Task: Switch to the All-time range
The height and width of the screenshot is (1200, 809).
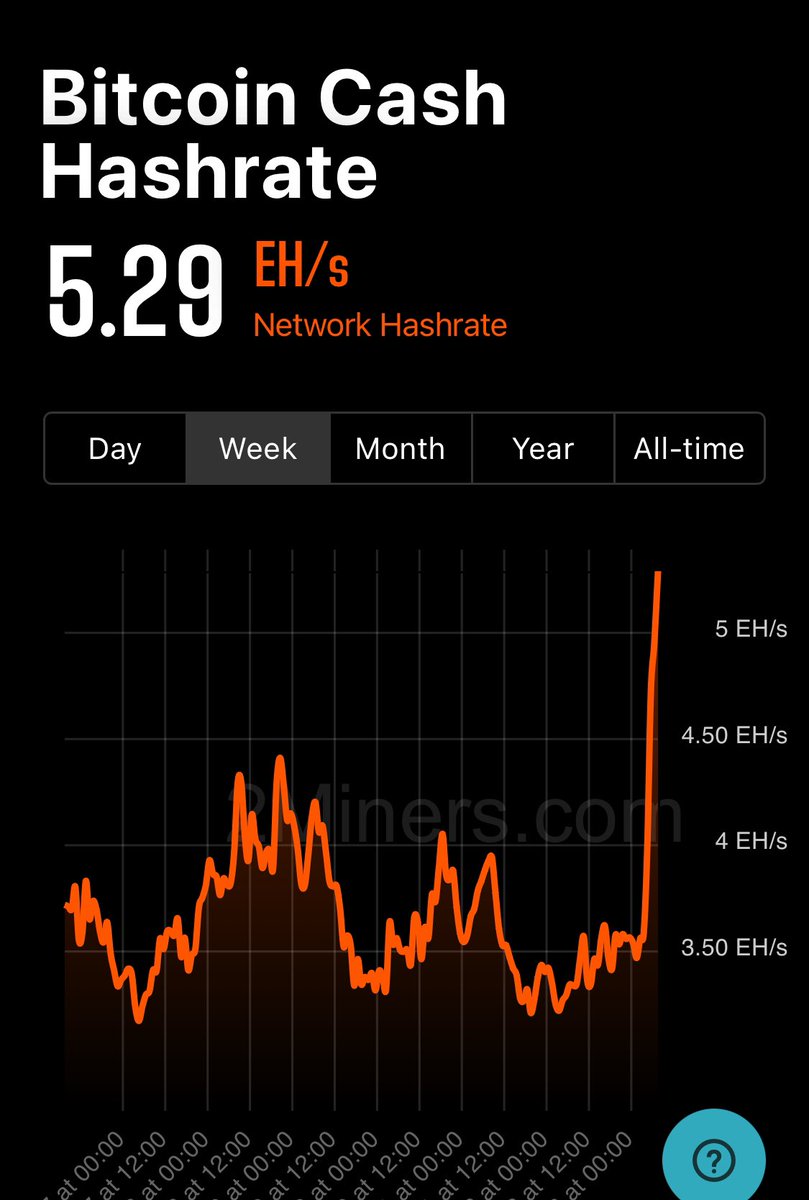Action: pos(689,449)
